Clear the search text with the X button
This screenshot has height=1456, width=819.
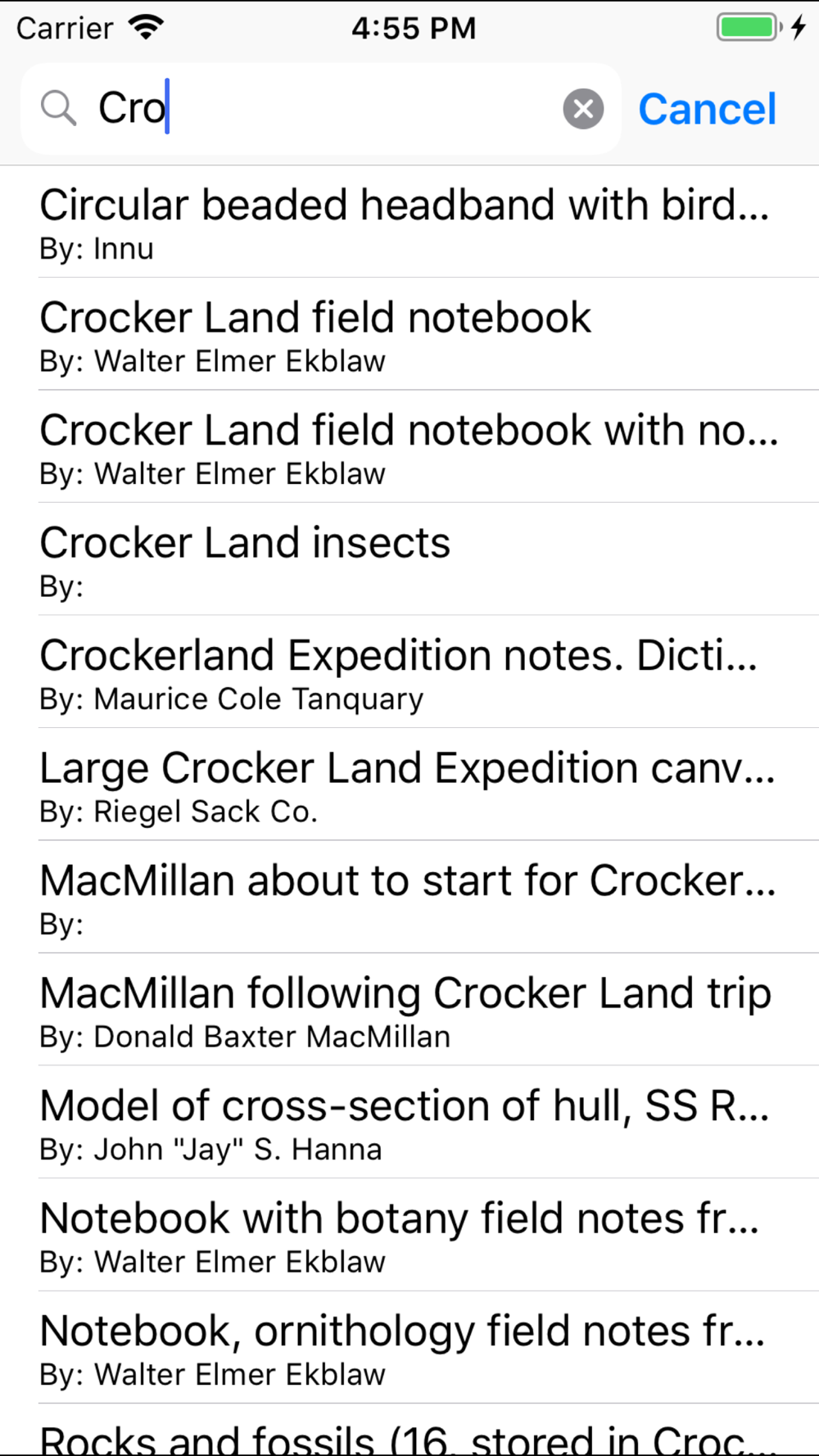pyautogui.click(x=583, y=109)
